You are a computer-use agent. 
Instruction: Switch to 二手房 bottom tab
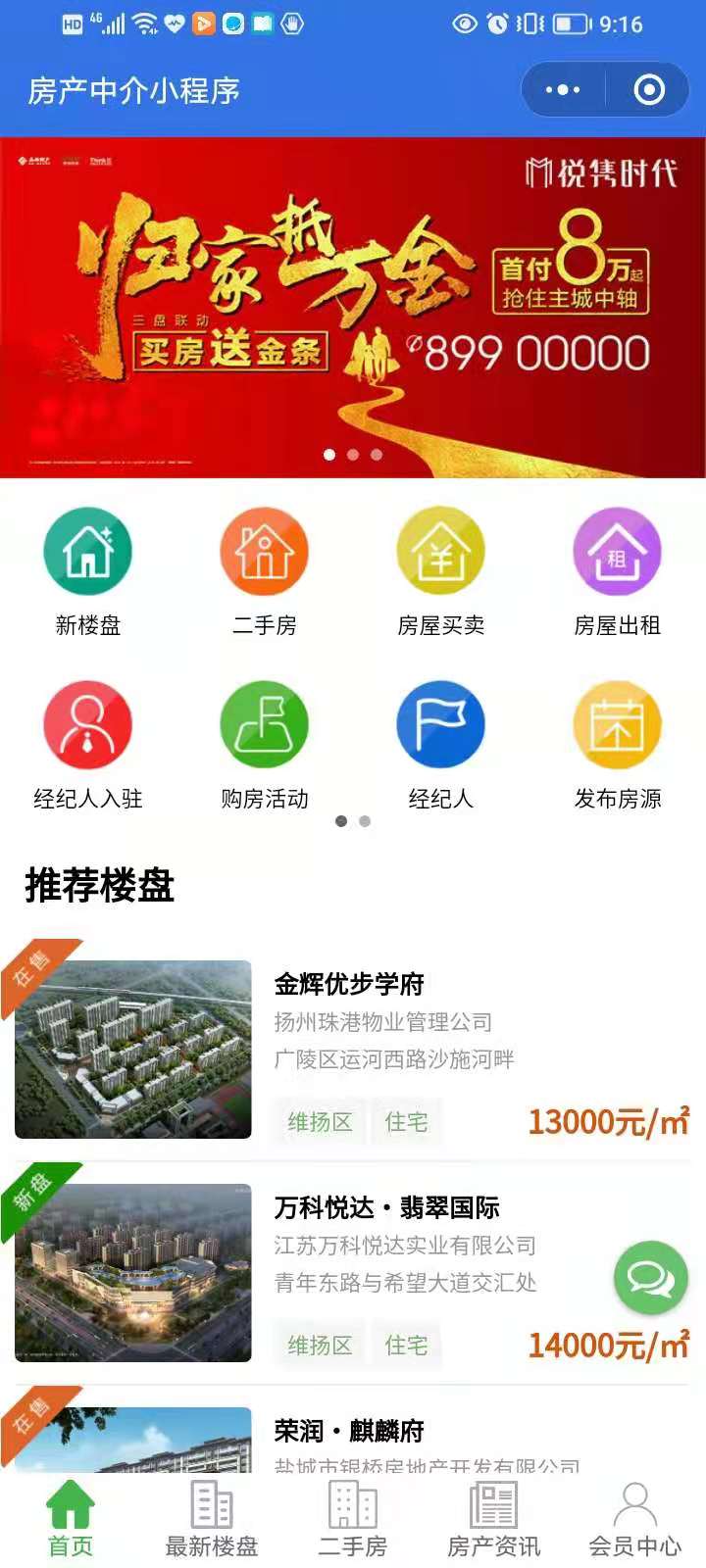[x=353, y=1519]
